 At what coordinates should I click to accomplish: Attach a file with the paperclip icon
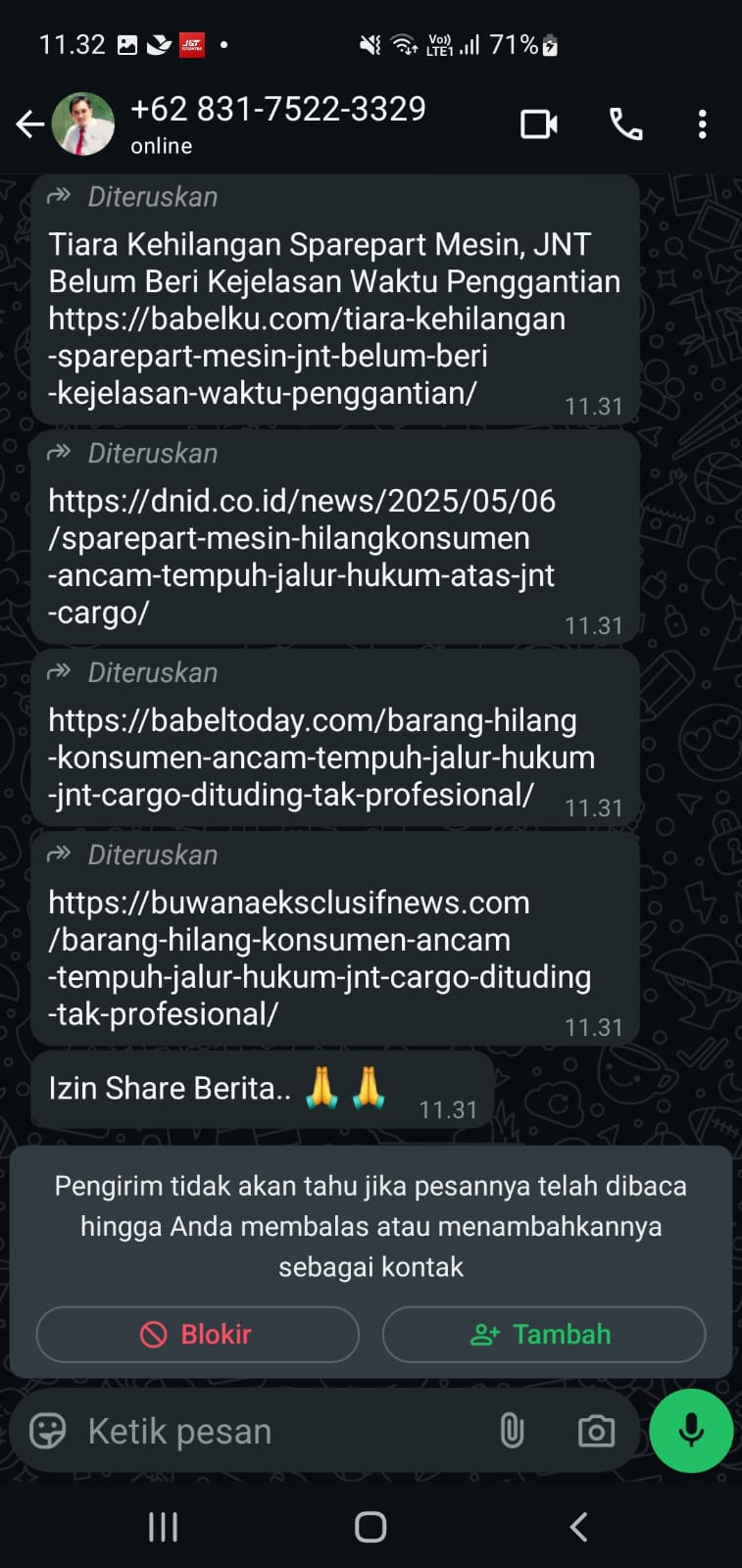pos(512,1431)
